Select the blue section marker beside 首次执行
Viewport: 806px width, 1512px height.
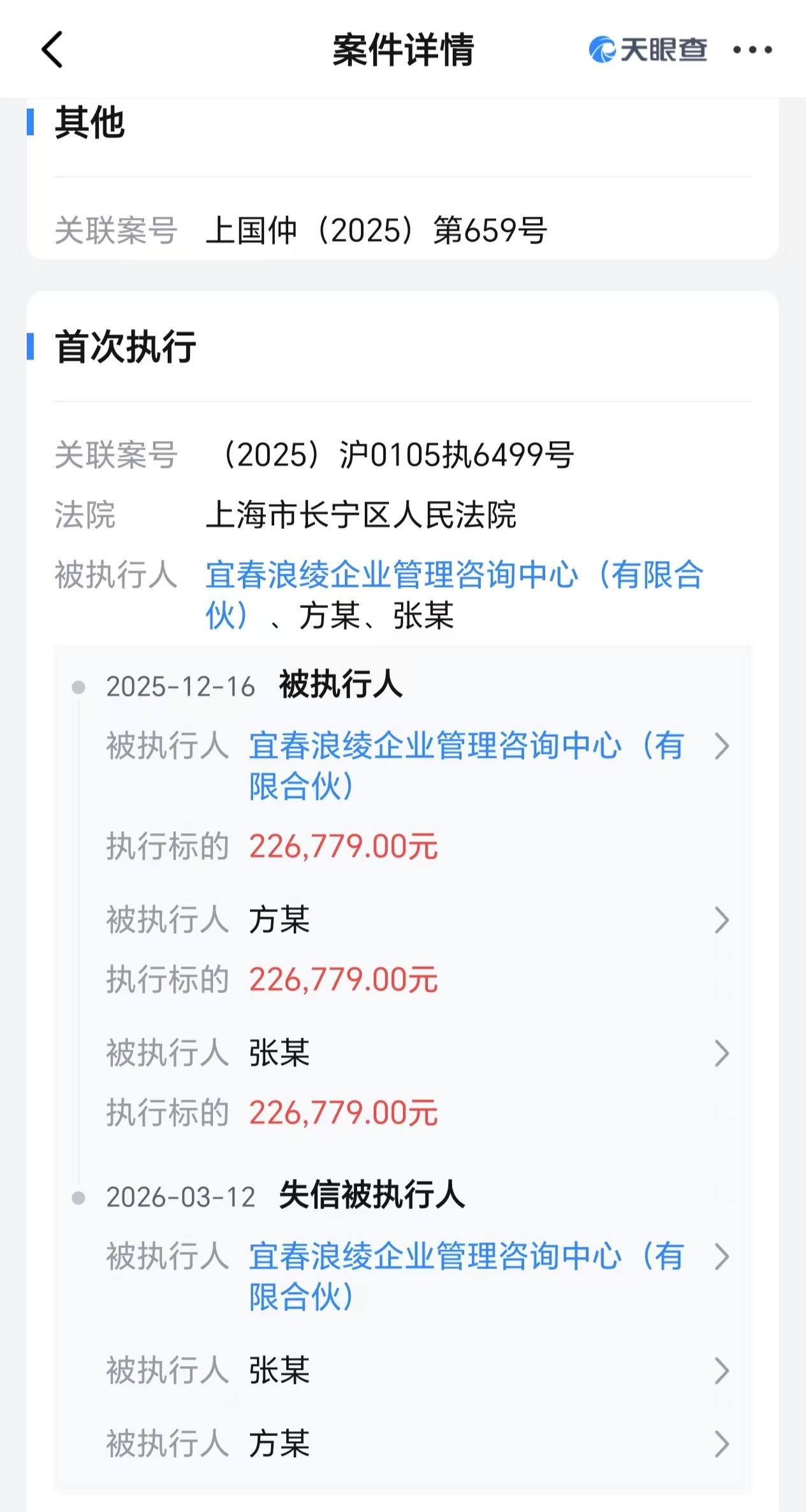click(30, 347)
